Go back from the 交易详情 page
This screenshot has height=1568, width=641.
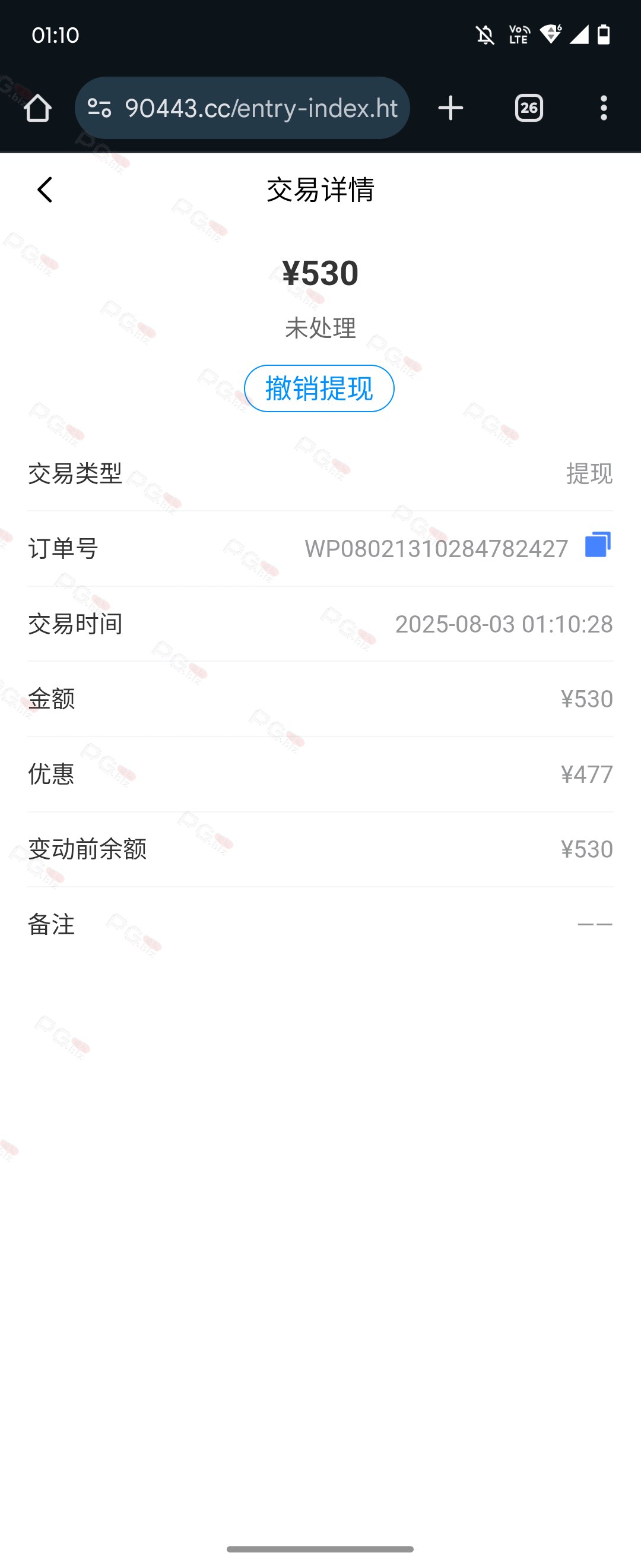[45, 190]
